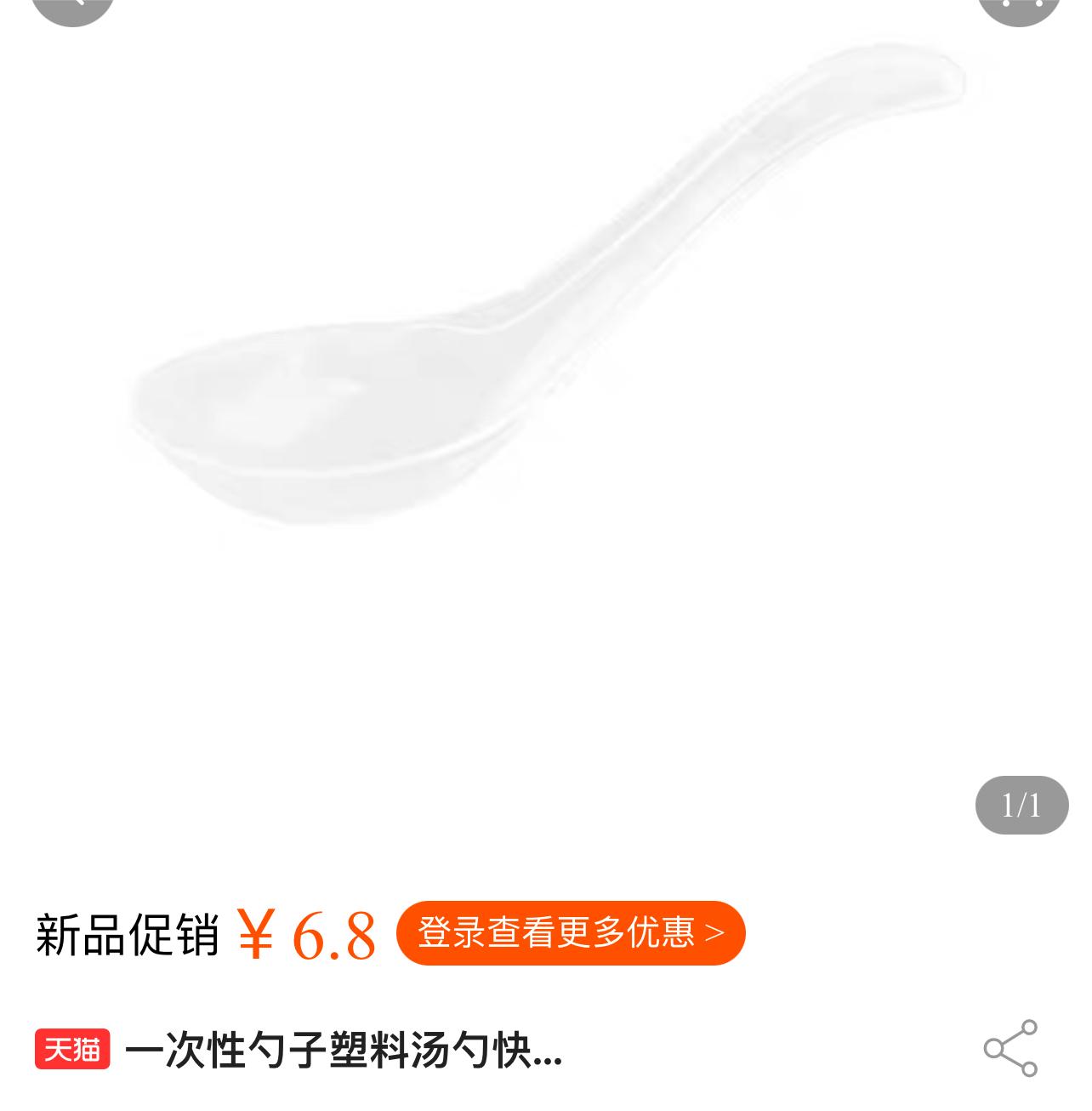Select the 新品促销 promotion label
The height and width of the screenshot is (1111, 1092).
pos(128,935)
